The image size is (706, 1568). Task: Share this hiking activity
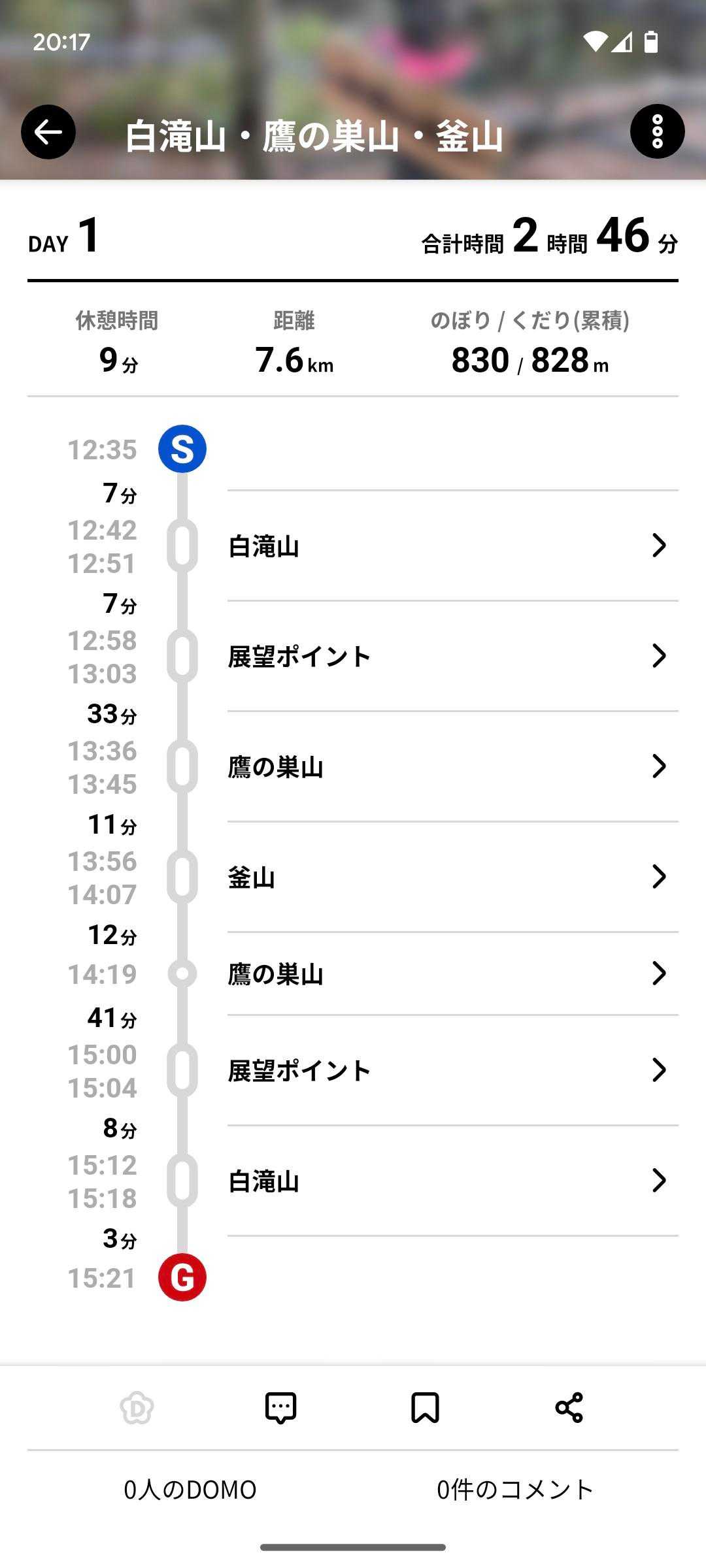tap(569, 1408)
